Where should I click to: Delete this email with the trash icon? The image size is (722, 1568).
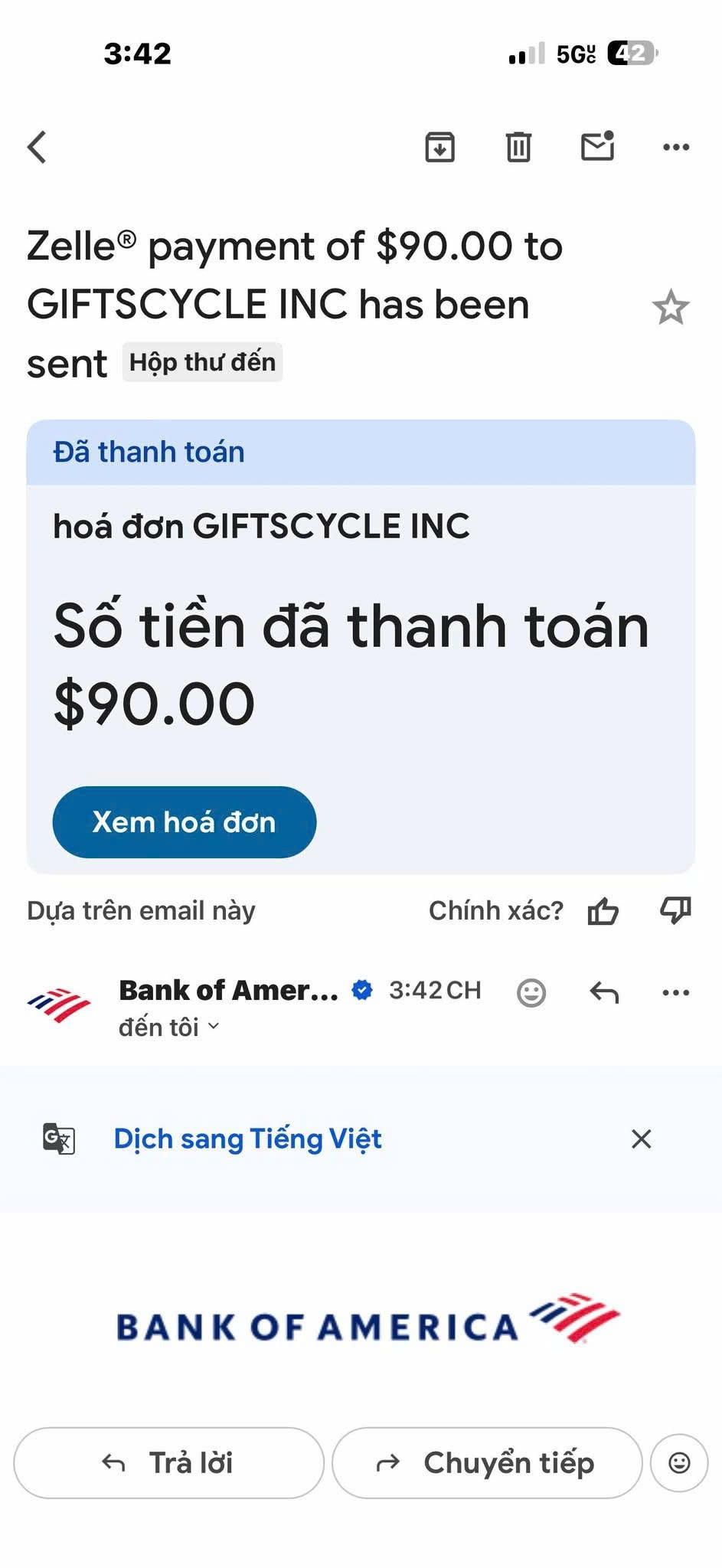click(518, 147)
